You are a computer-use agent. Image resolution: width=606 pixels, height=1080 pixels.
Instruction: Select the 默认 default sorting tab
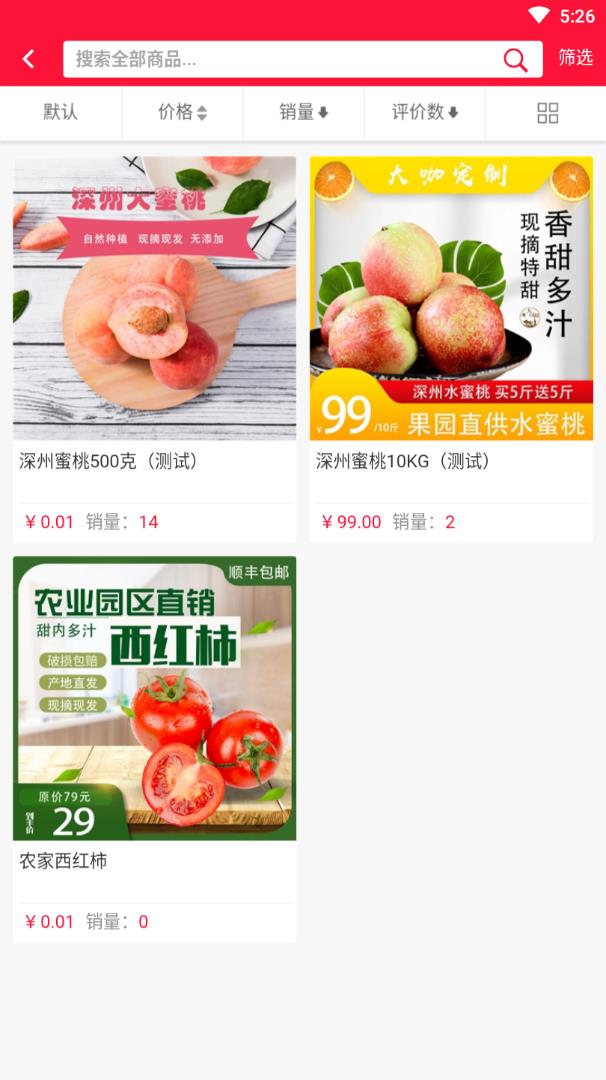point(61,113)
